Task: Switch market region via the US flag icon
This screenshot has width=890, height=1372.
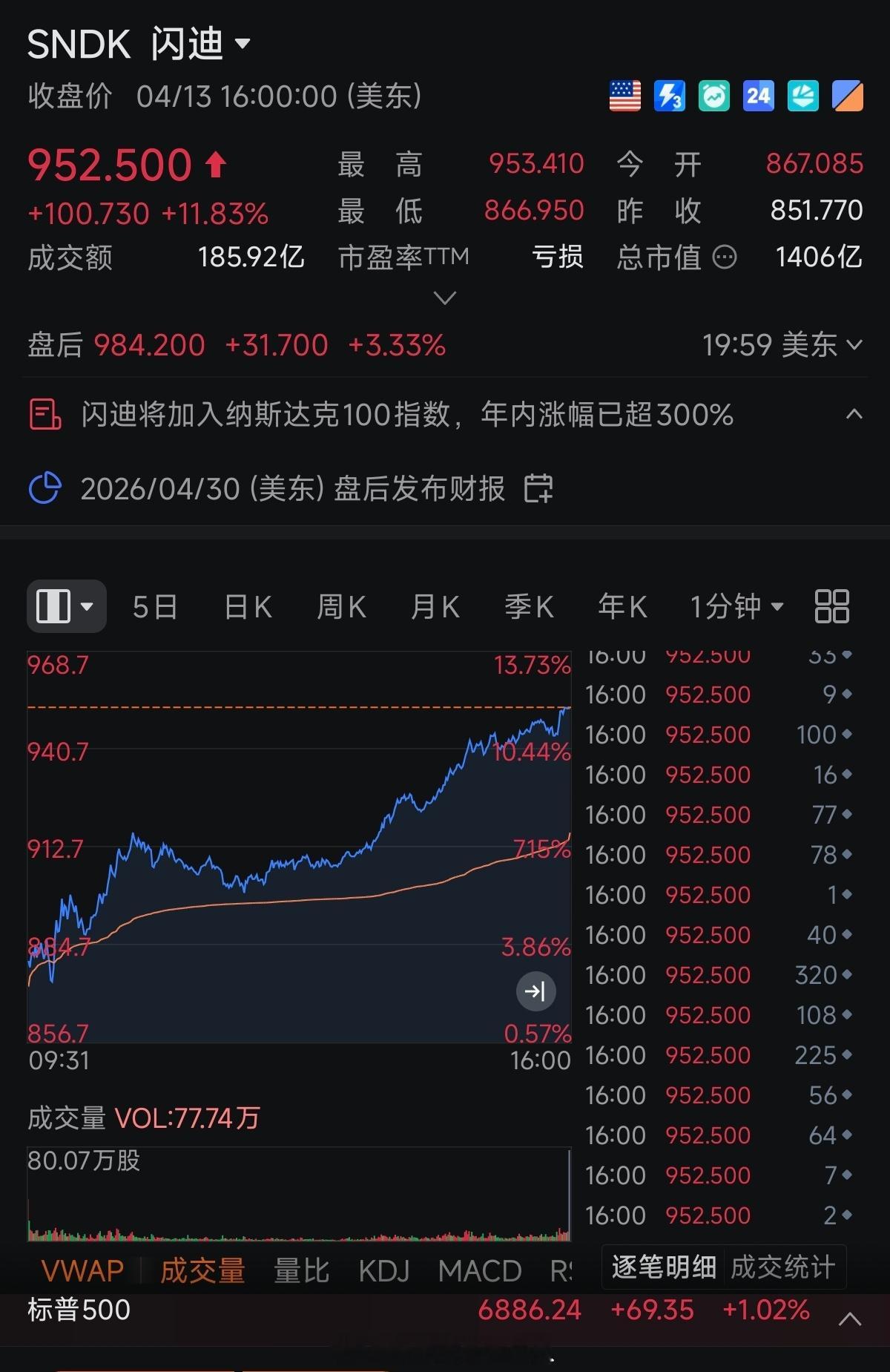Action: 624,96
